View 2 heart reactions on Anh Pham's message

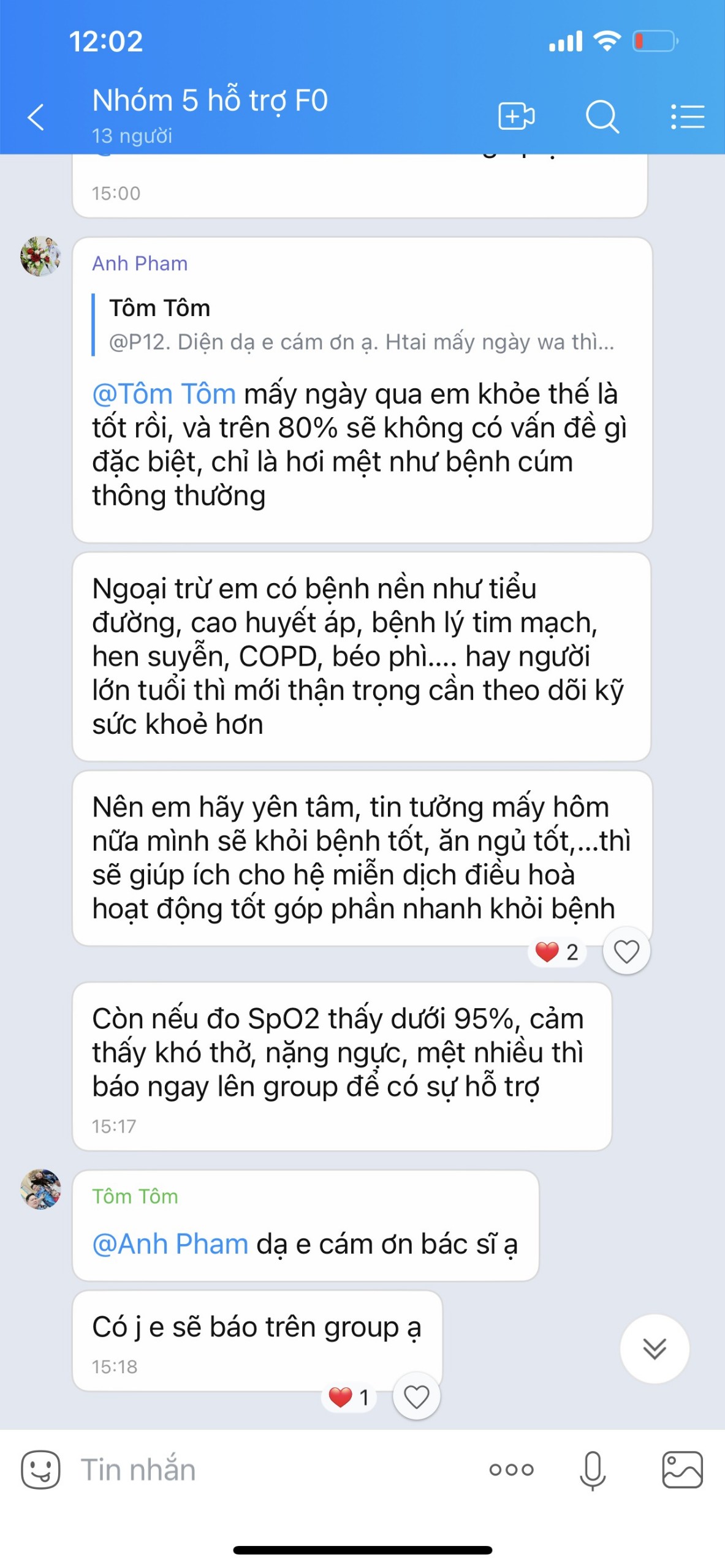556,952
